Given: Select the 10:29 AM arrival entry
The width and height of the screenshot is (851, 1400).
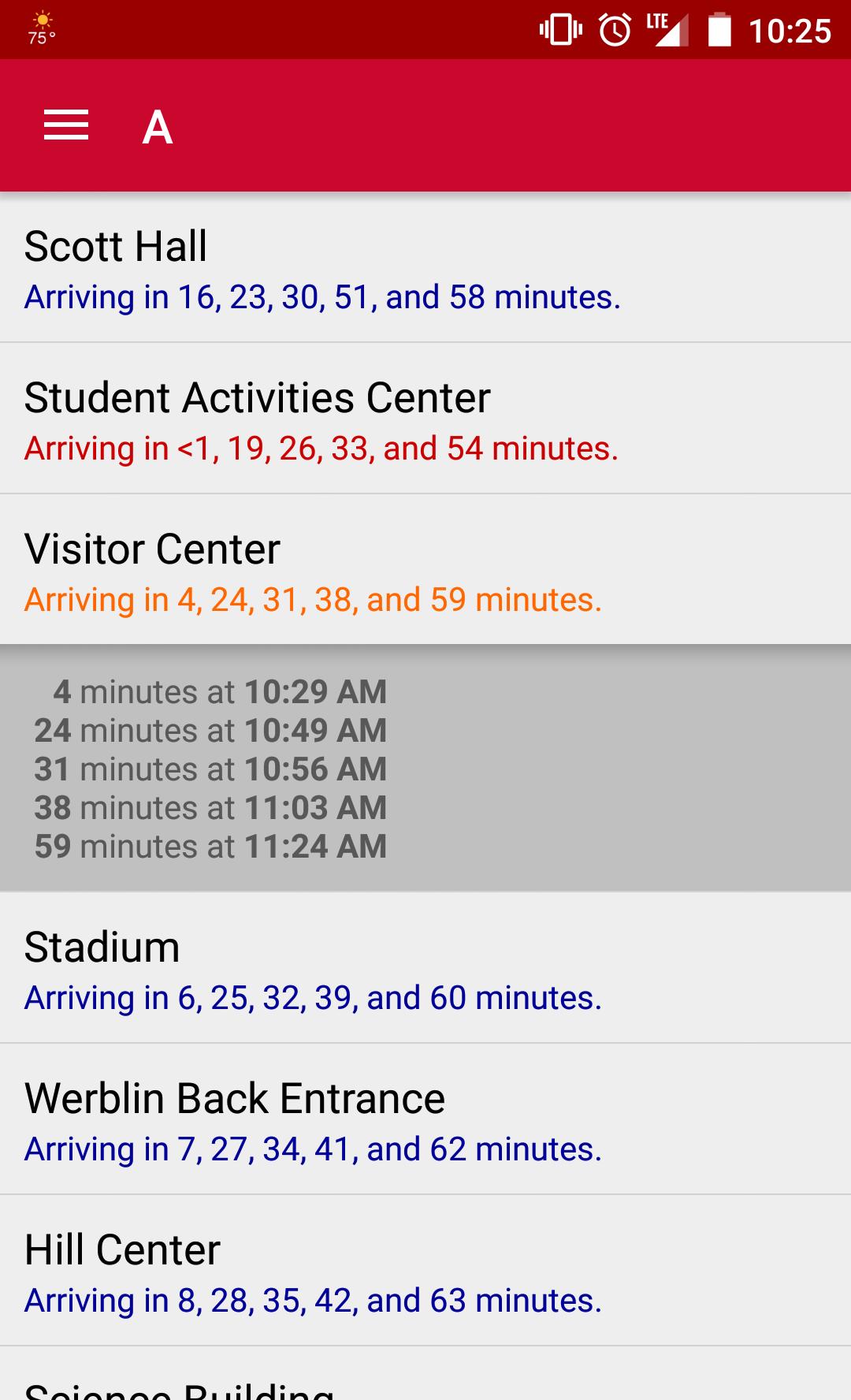Looking at the screenshot, I should [218, 691].
